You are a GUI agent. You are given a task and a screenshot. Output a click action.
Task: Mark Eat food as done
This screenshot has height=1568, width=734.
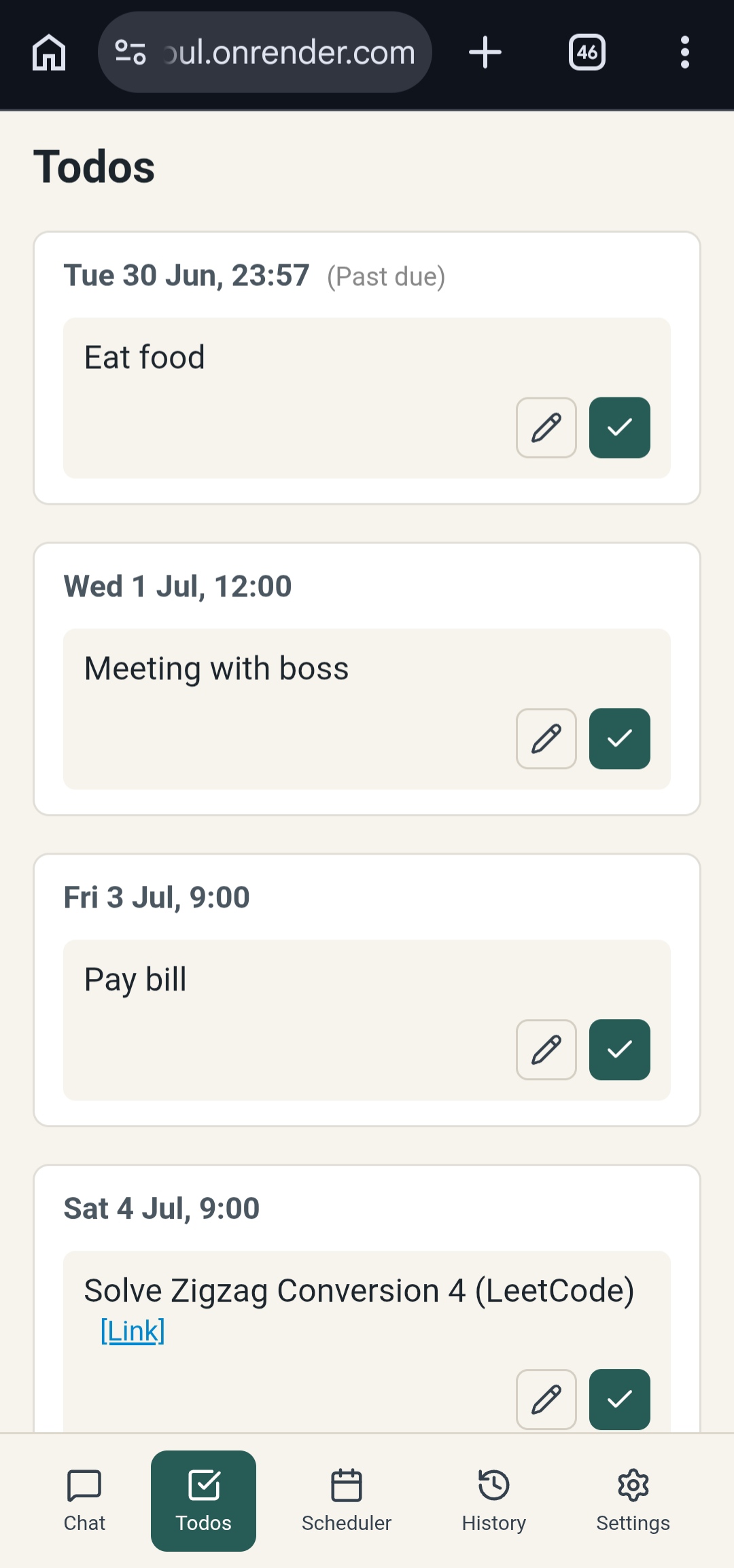coord(620,428)
